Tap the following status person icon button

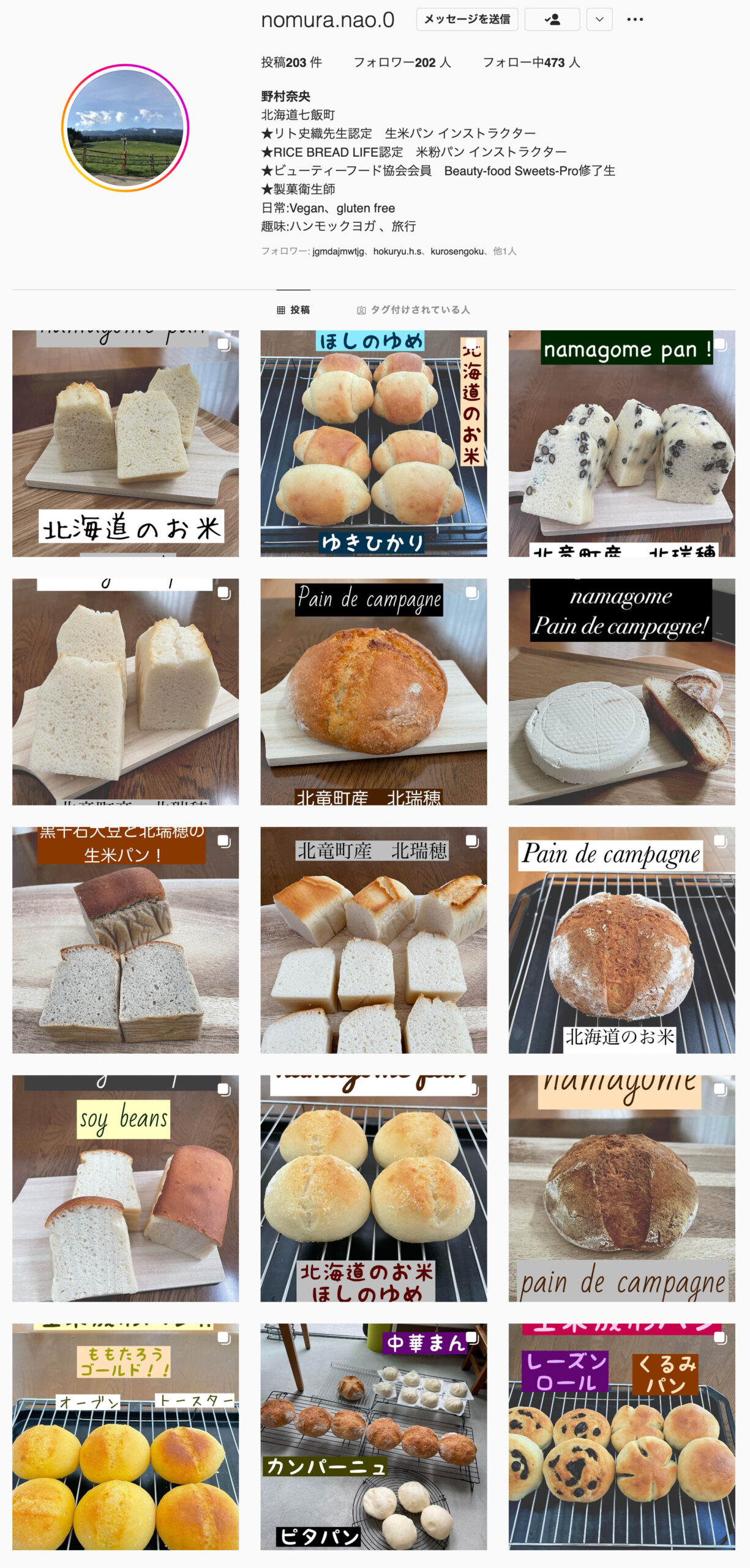(552, 20)
